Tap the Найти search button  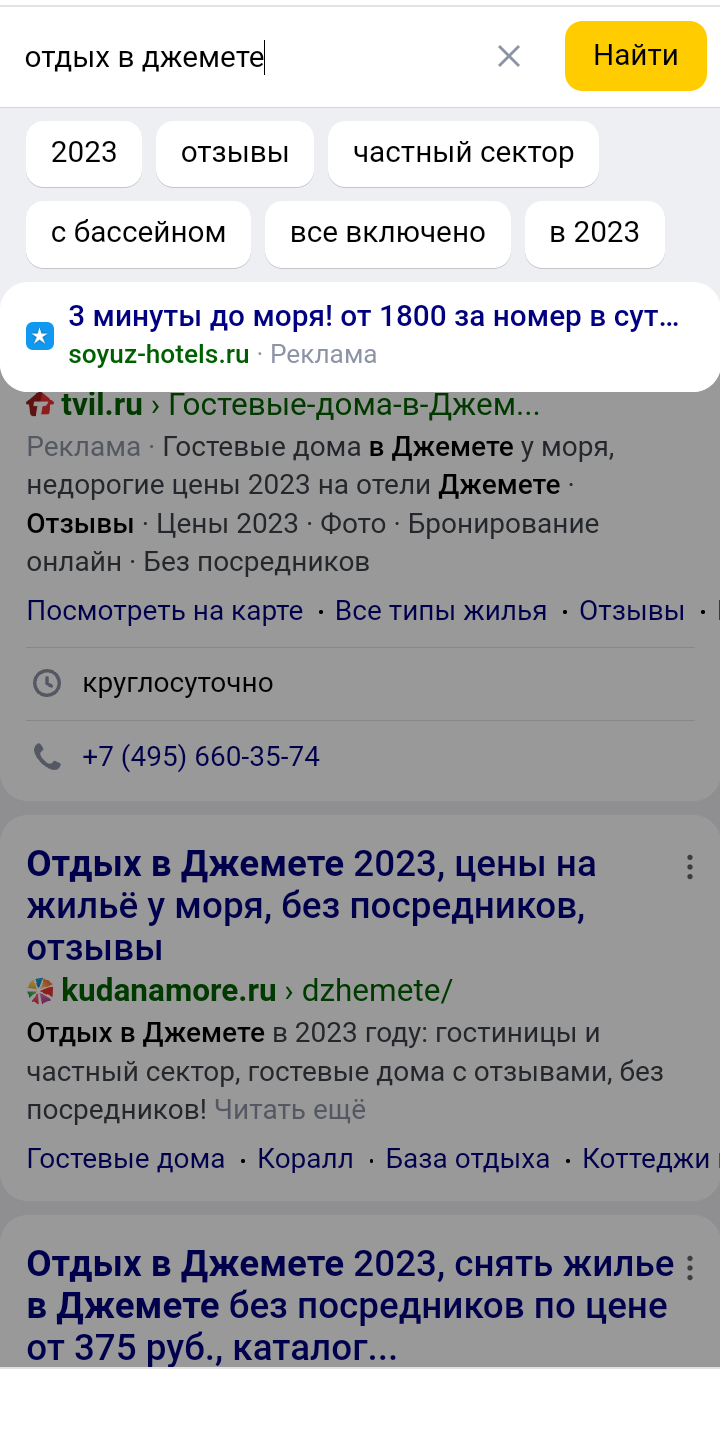[x=635, y=56]
